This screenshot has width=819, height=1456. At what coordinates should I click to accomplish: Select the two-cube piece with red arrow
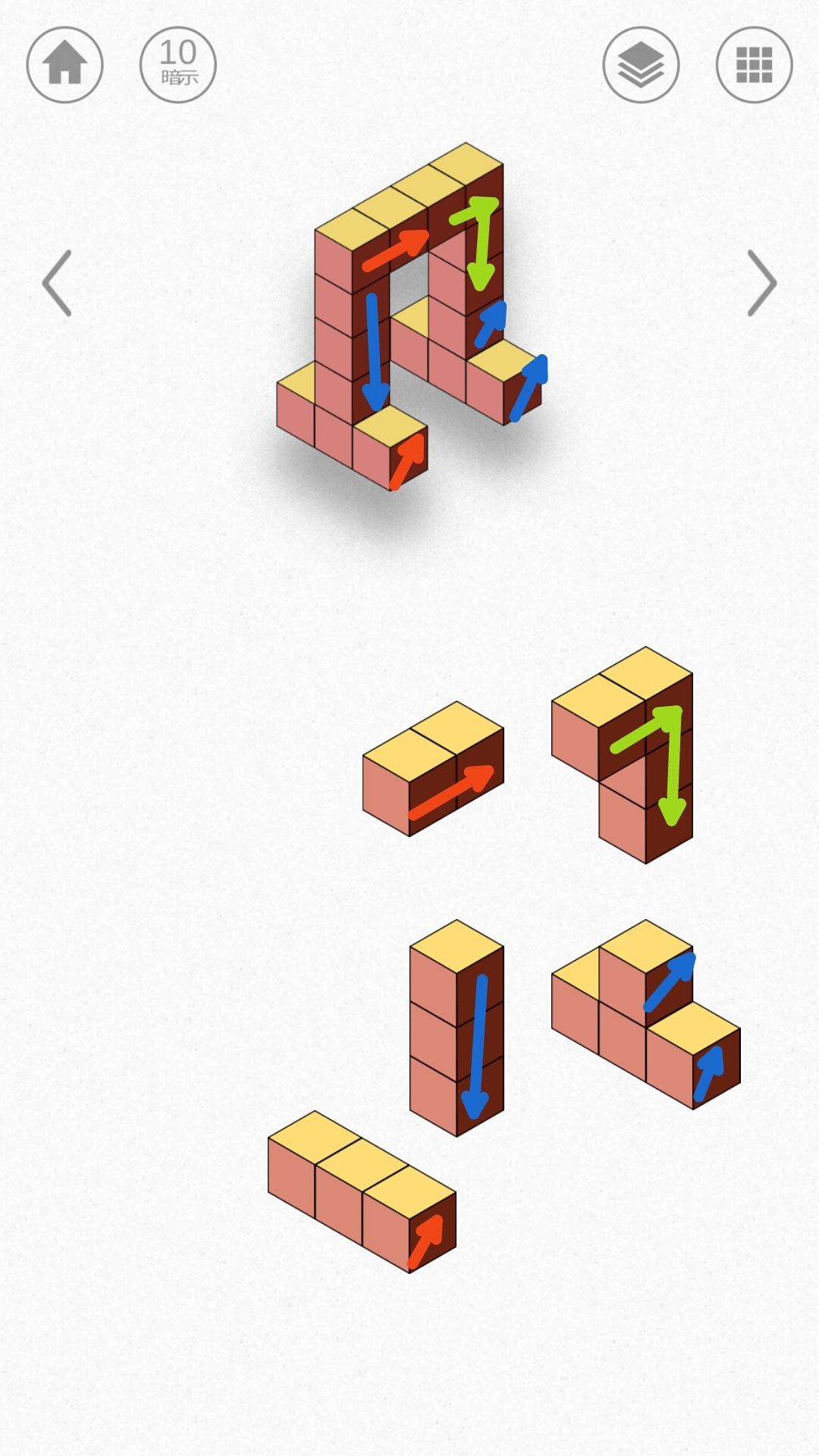433,770
